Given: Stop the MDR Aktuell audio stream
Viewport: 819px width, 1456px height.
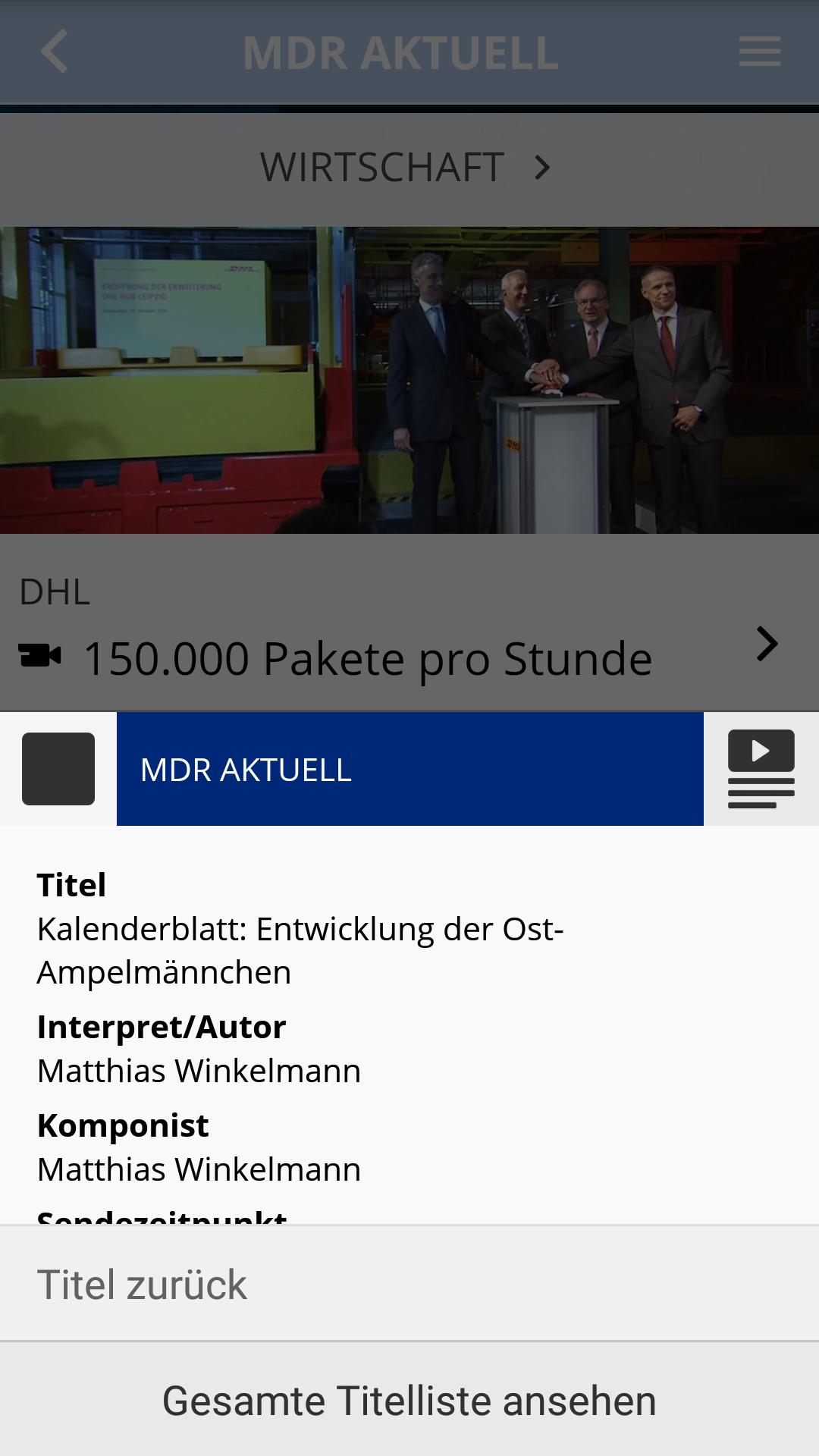Looking at the screenshot, I should 58,769.
